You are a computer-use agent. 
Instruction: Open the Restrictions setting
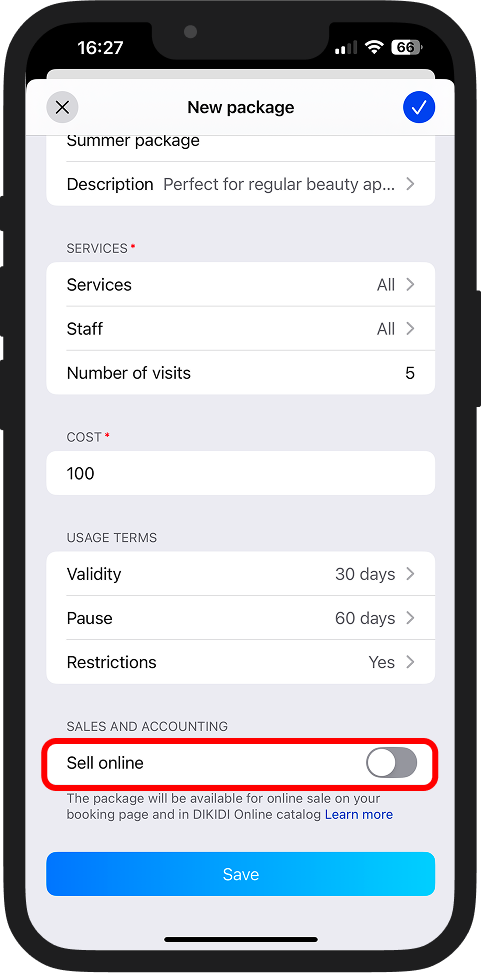click(241, 662)
